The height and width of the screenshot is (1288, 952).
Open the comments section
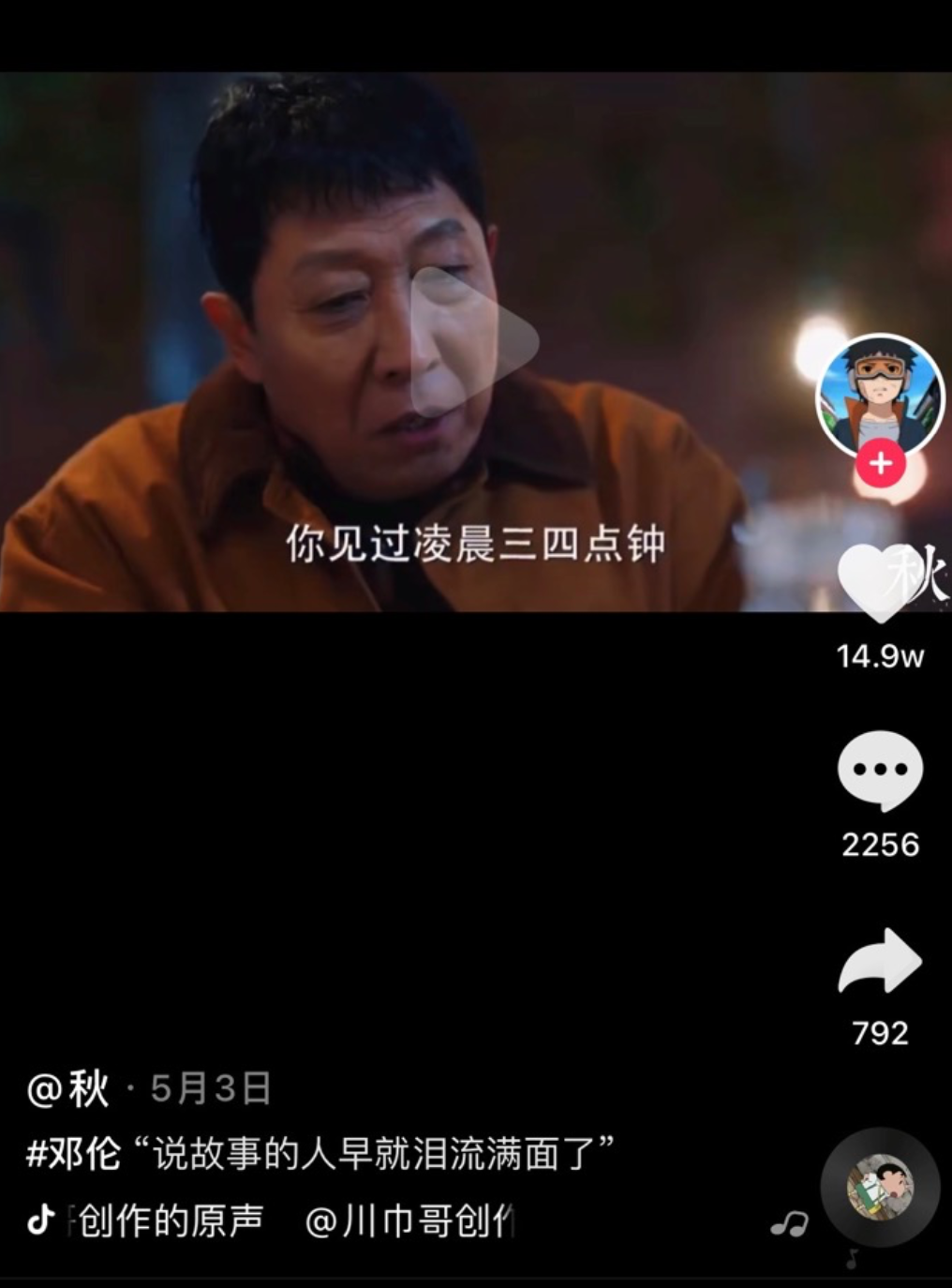(x=879, y=771)
